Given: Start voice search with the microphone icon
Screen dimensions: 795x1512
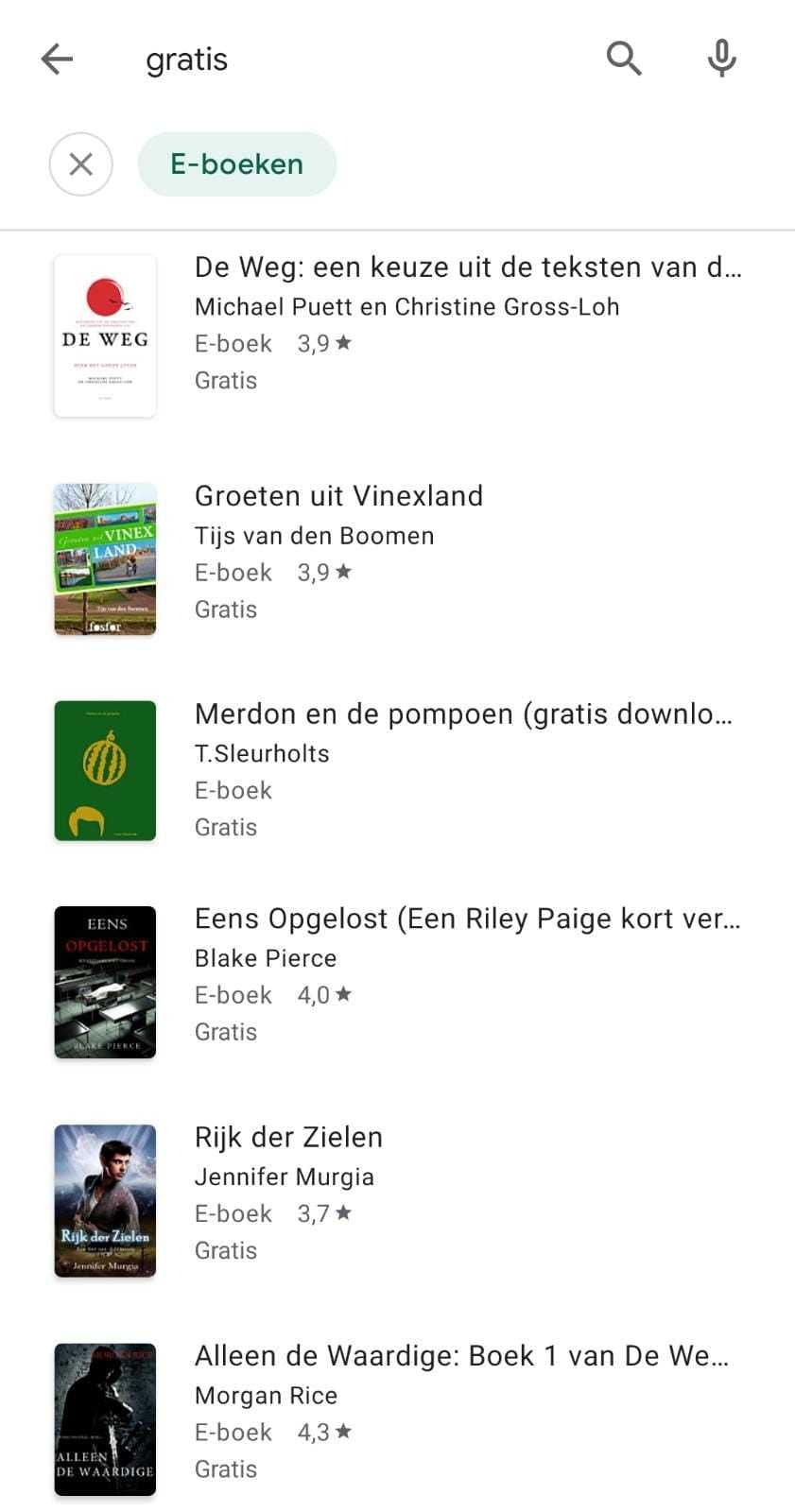Looking at the screenshot, I should tap(721, 59).
